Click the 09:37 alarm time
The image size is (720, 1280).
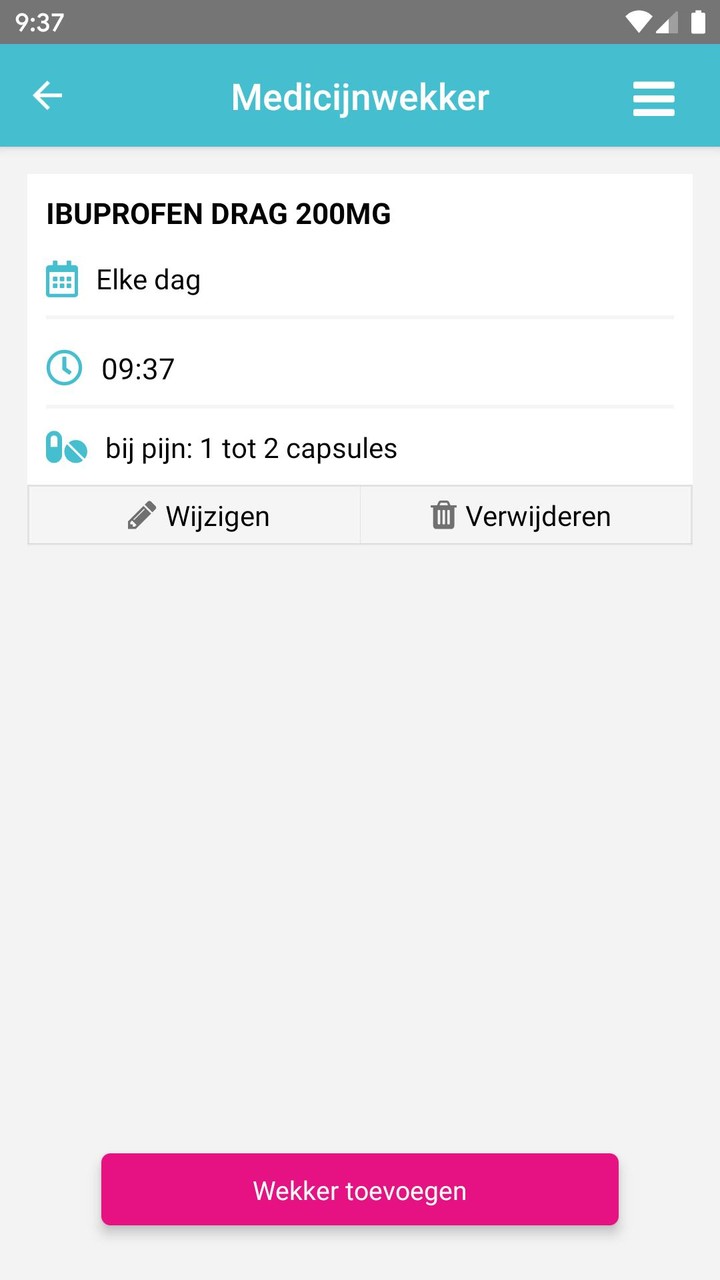[138, 368]
